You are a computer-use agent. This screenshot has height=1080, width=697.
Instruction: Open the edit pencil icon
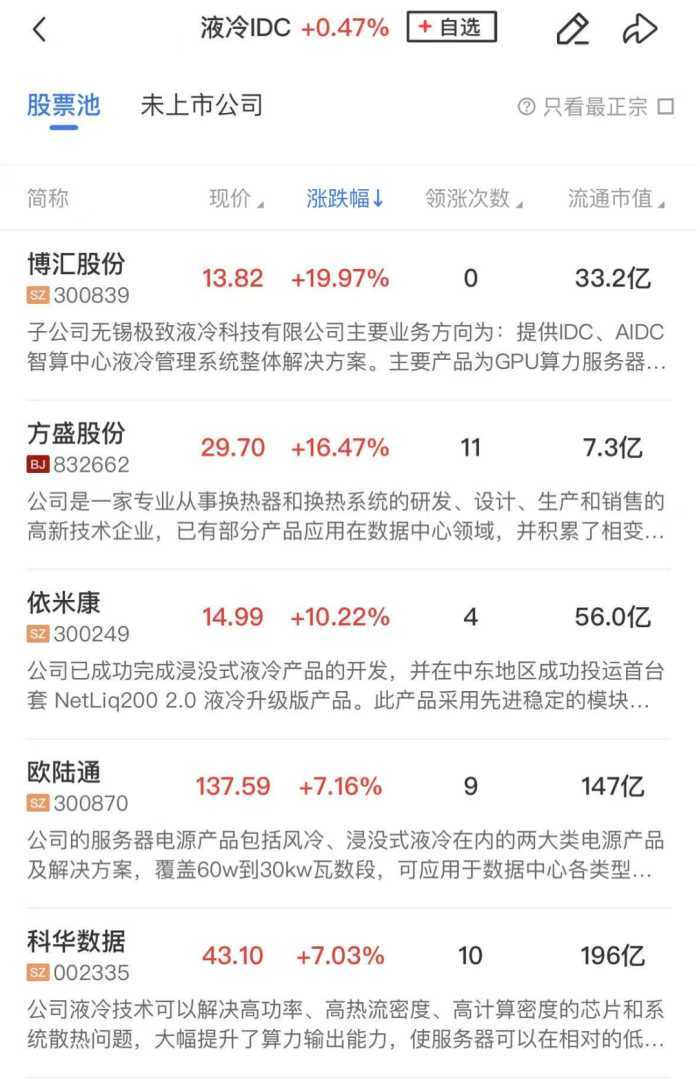tap(572, 29)
